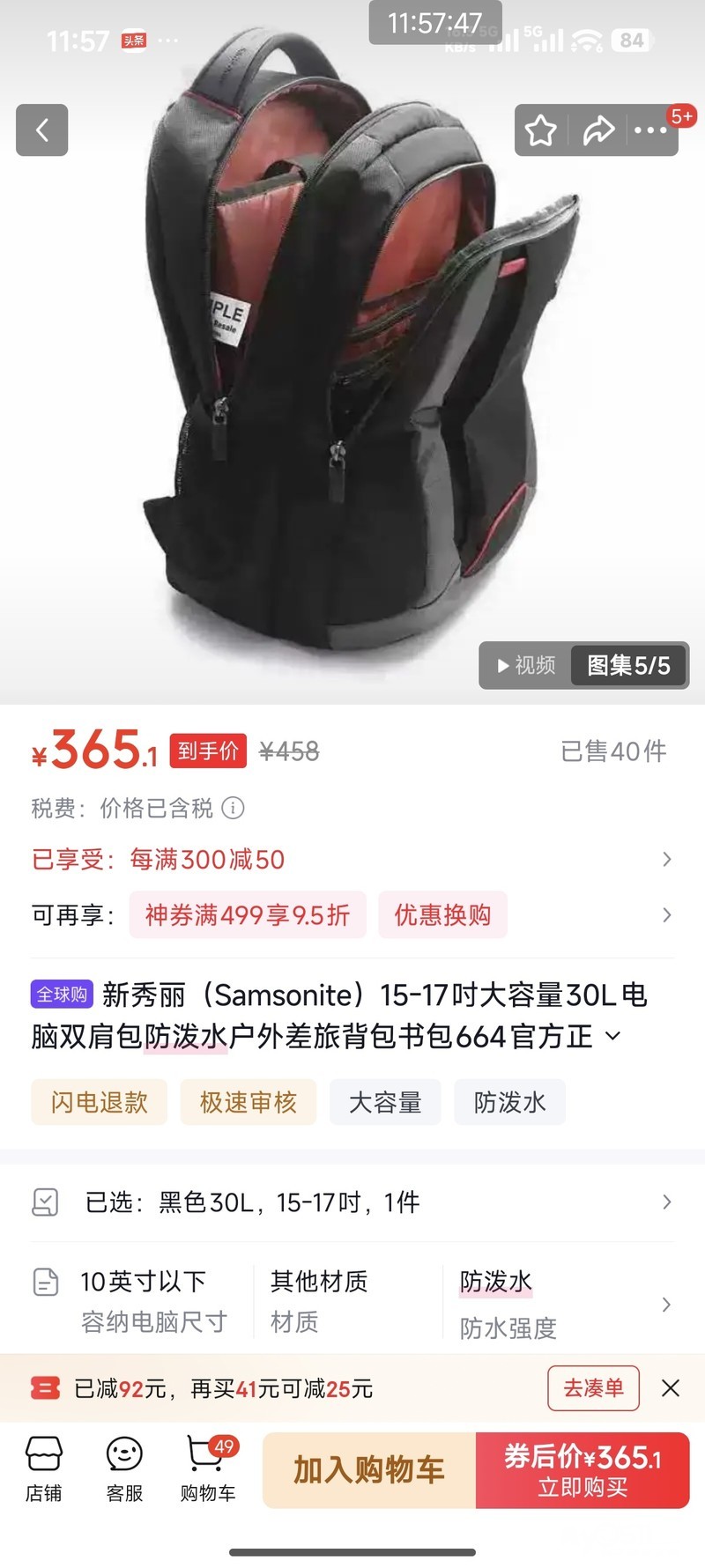Share this product listing
Viewport: 705px width, 1568px height.
point(598,130)
